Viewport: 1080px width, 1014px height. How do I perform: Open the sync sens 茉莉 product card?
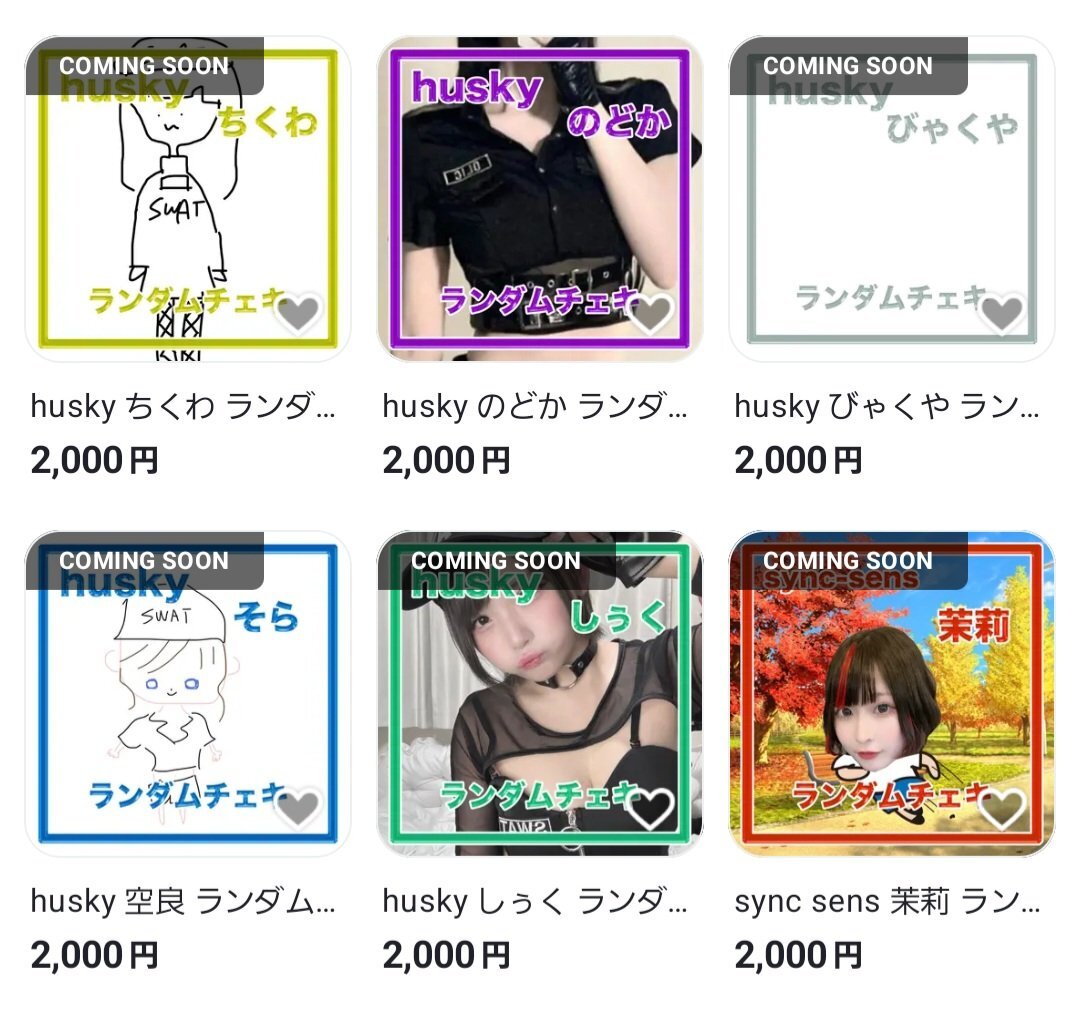tap(891, 694)
